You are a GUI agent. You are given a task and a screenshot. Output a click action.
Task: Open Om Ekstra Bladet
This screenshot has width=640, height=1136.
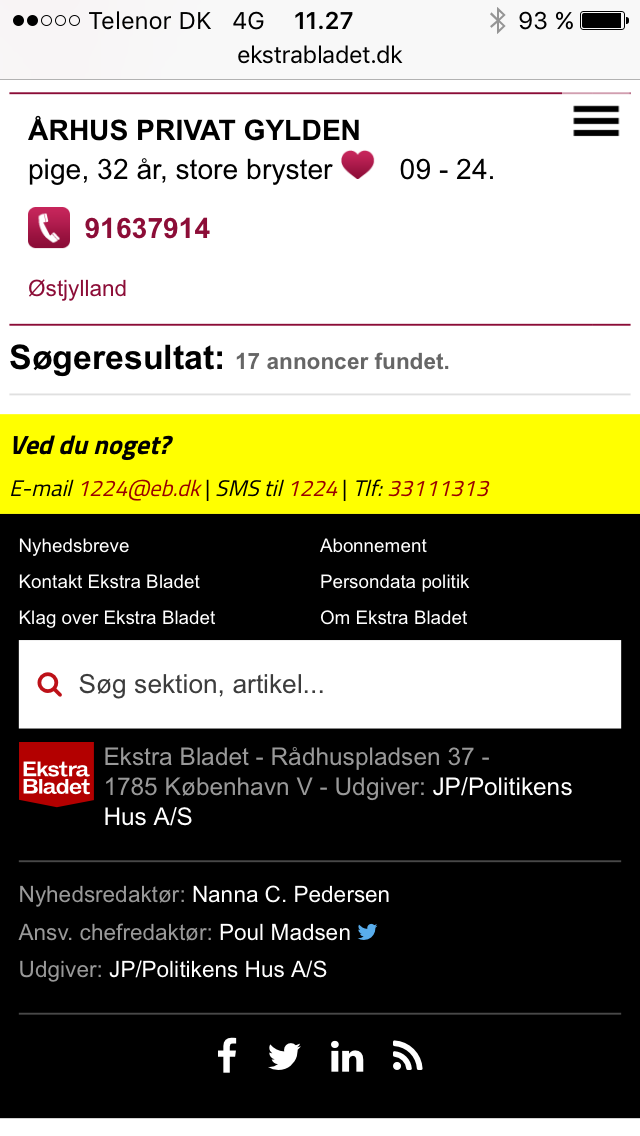[x=394, y=618]
